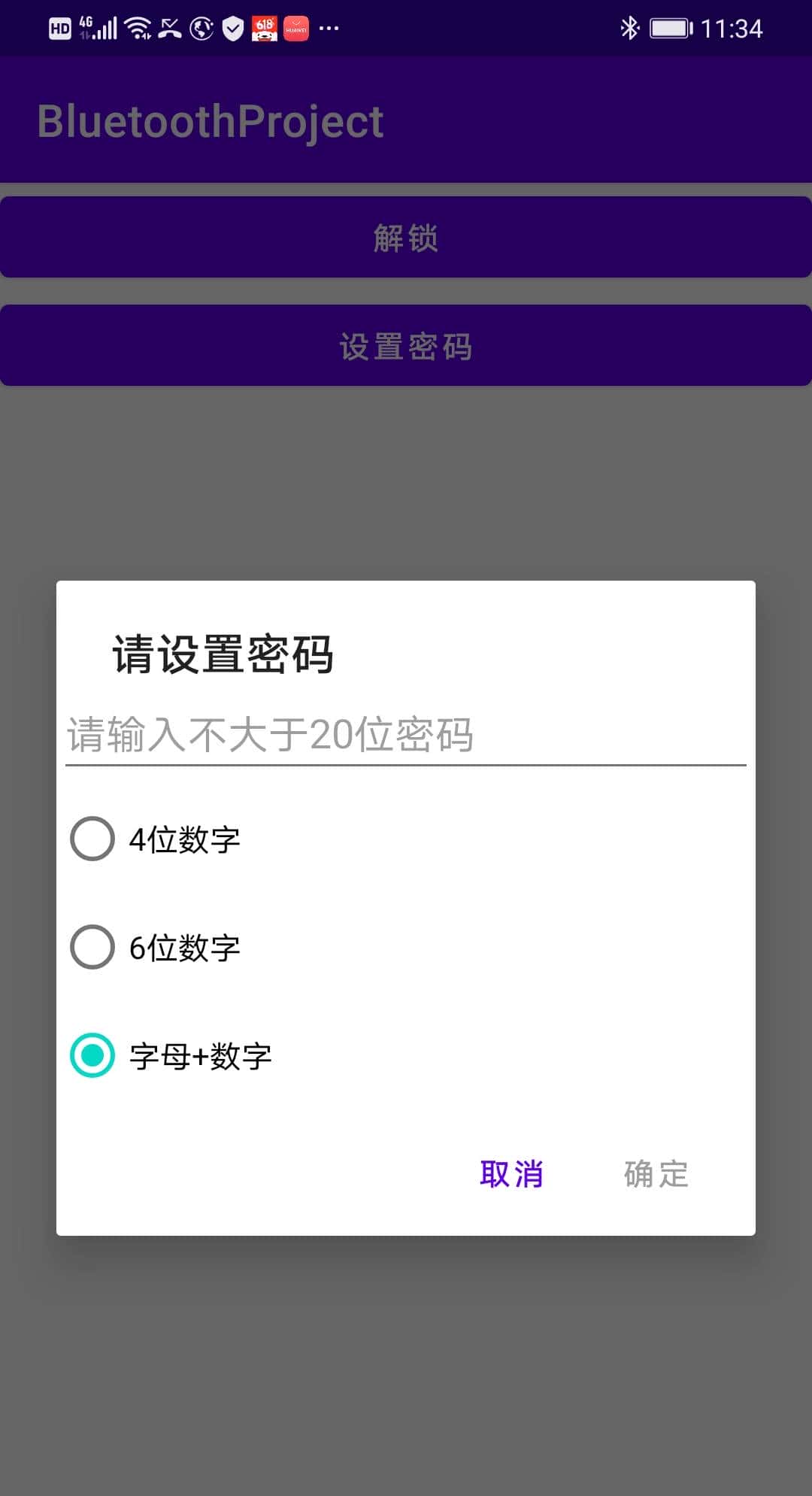Tap the ellipsis for more notifications
Image resolution: width=812 pixels, height=1496 pixels.
(329, 29)
